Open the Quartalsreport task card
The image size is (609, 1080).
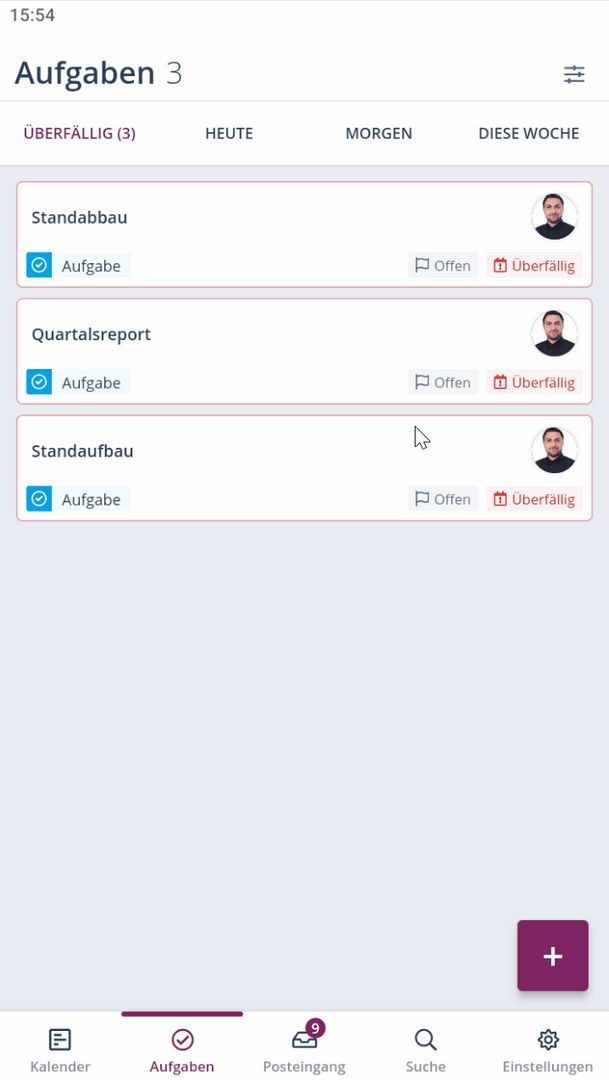point(304,351)
